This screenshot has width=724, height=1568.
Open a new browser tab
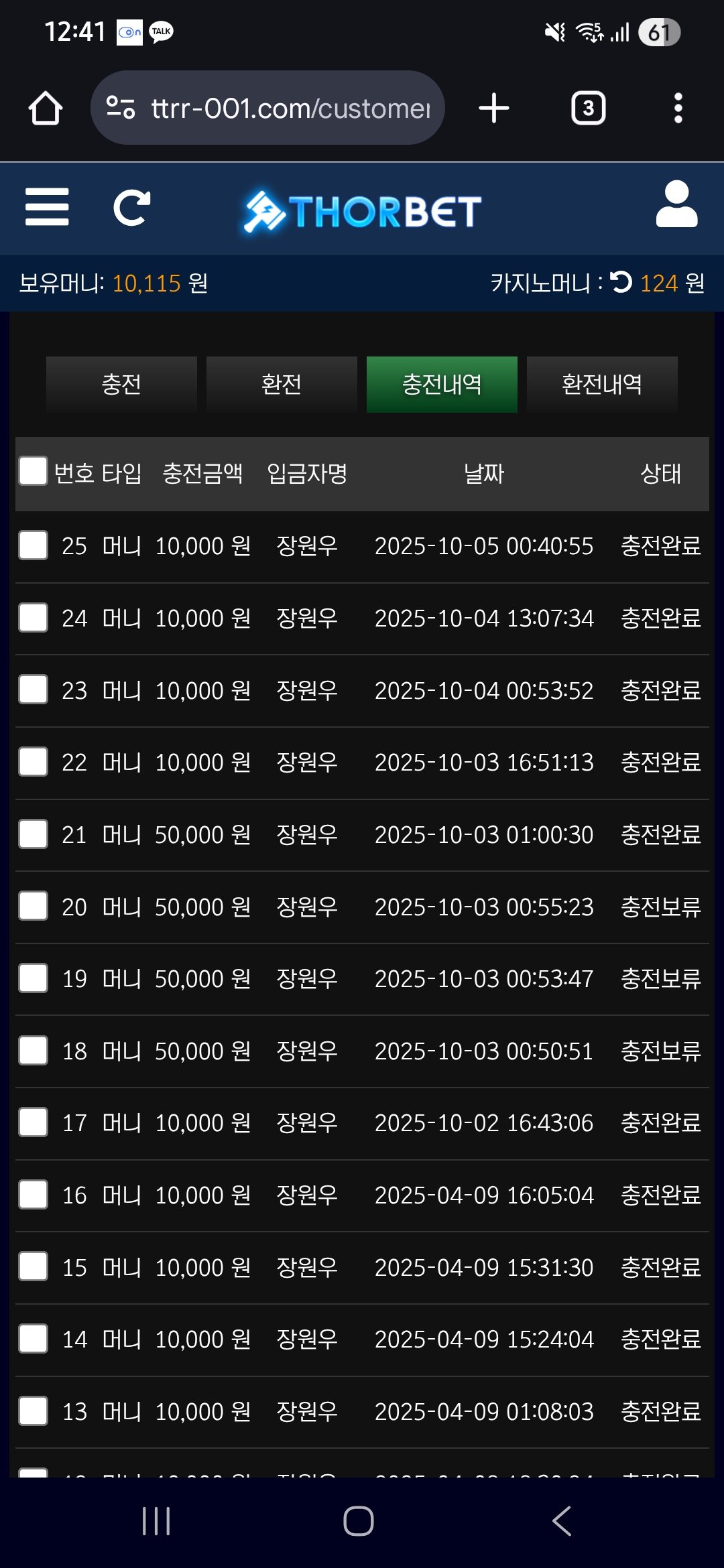coord(494,108)
